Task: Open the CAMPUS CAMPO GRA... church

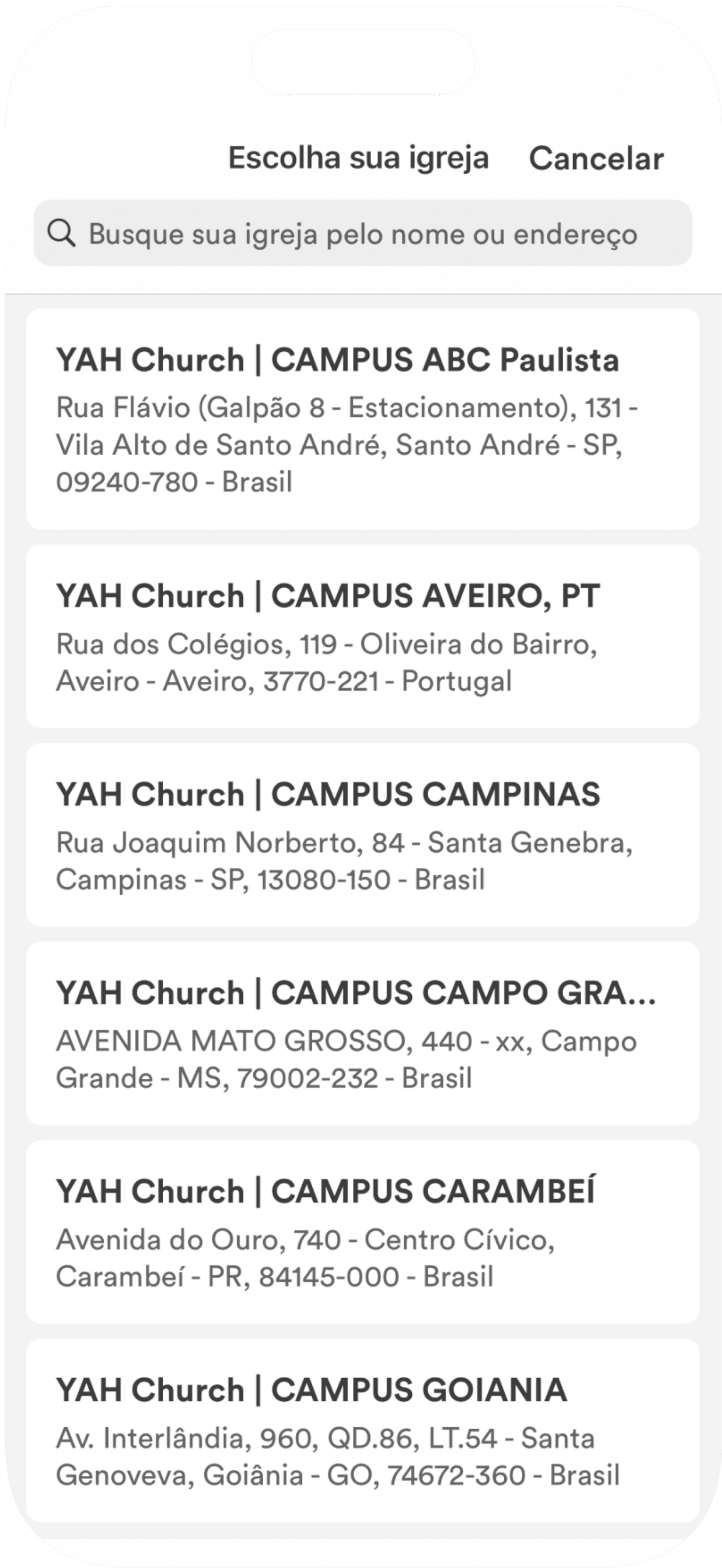Action: coord(363,1033)
